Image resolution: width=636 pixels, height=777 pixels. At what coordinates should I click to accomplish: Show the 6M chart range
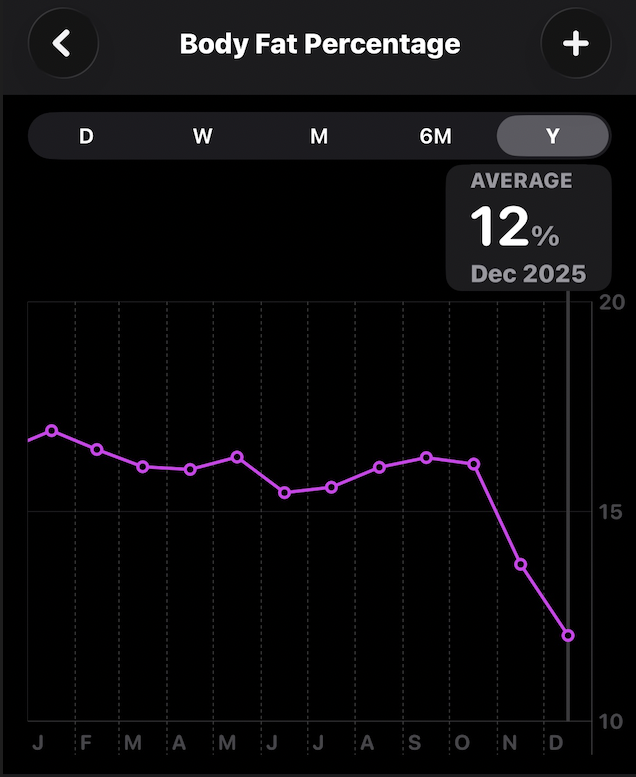coord(436,136)
